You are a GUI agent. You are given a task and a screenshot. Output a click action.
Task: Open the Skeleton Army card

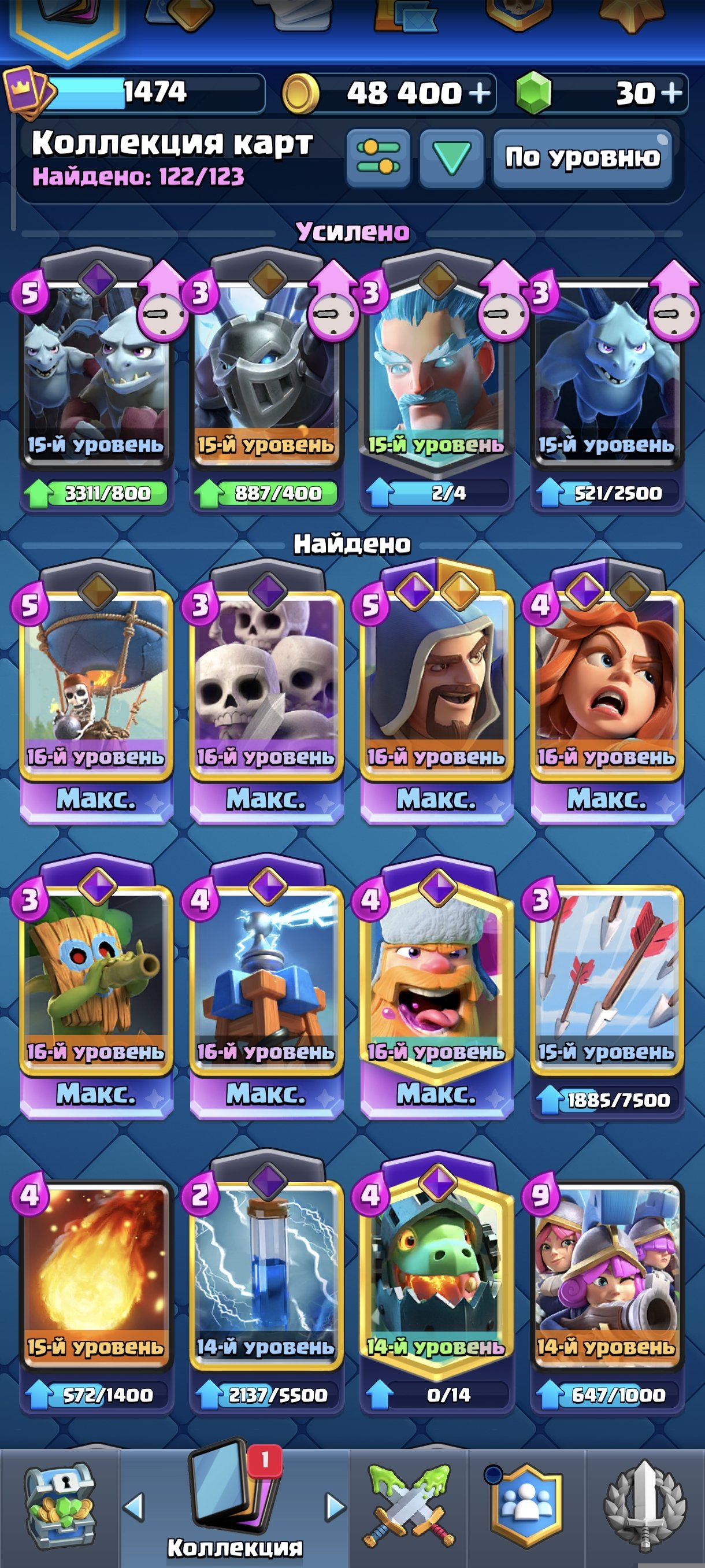point(266,692)
